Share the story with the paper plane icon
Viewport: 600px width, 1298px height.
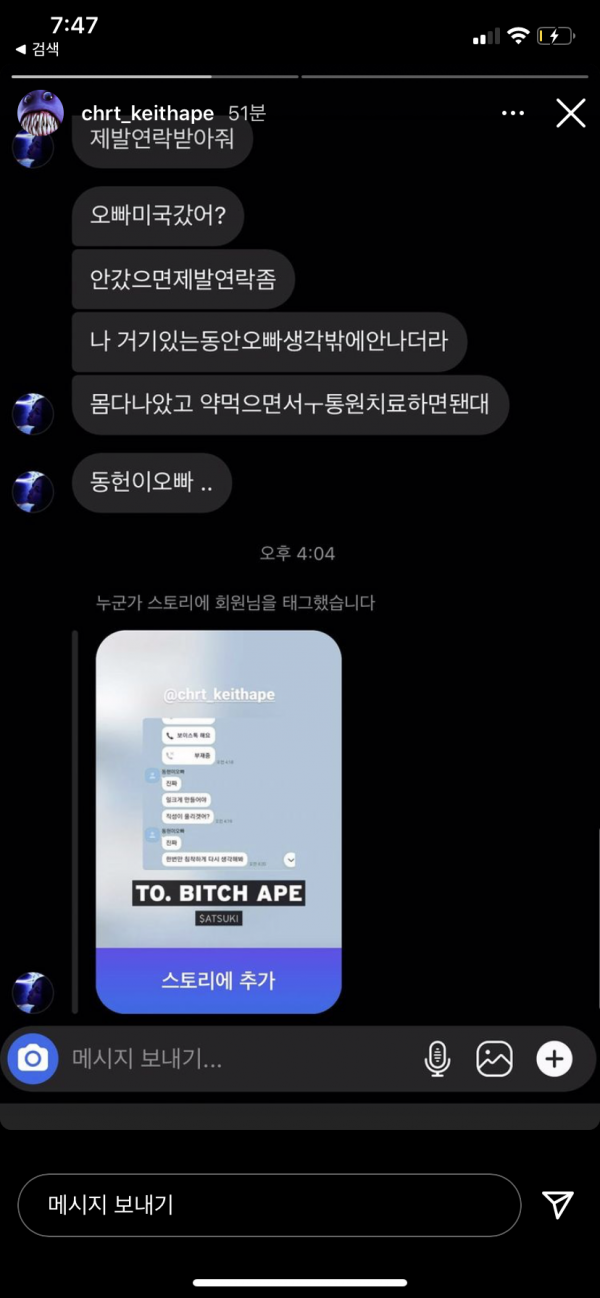557,1204
